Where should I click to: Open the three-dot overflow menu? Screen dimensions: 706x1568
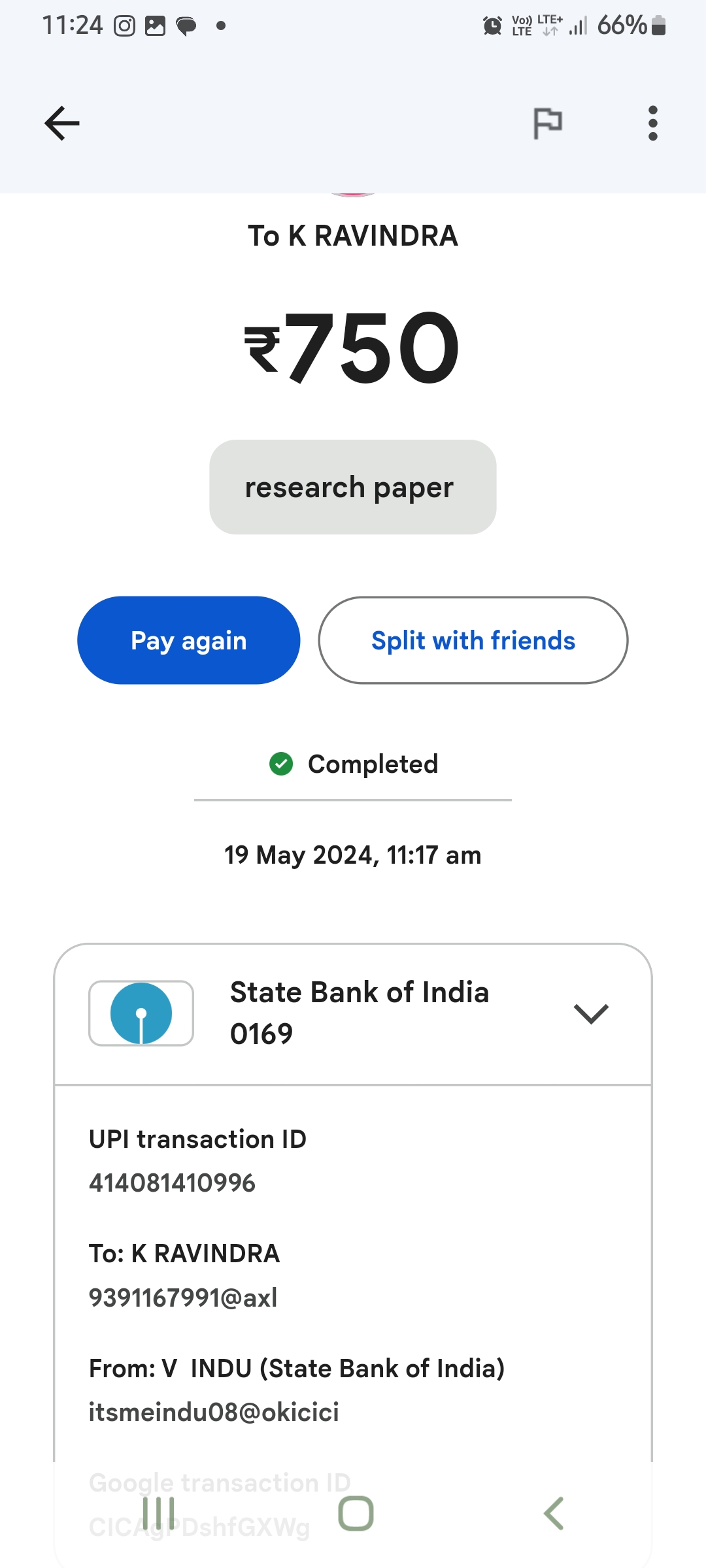click(652, 123)
